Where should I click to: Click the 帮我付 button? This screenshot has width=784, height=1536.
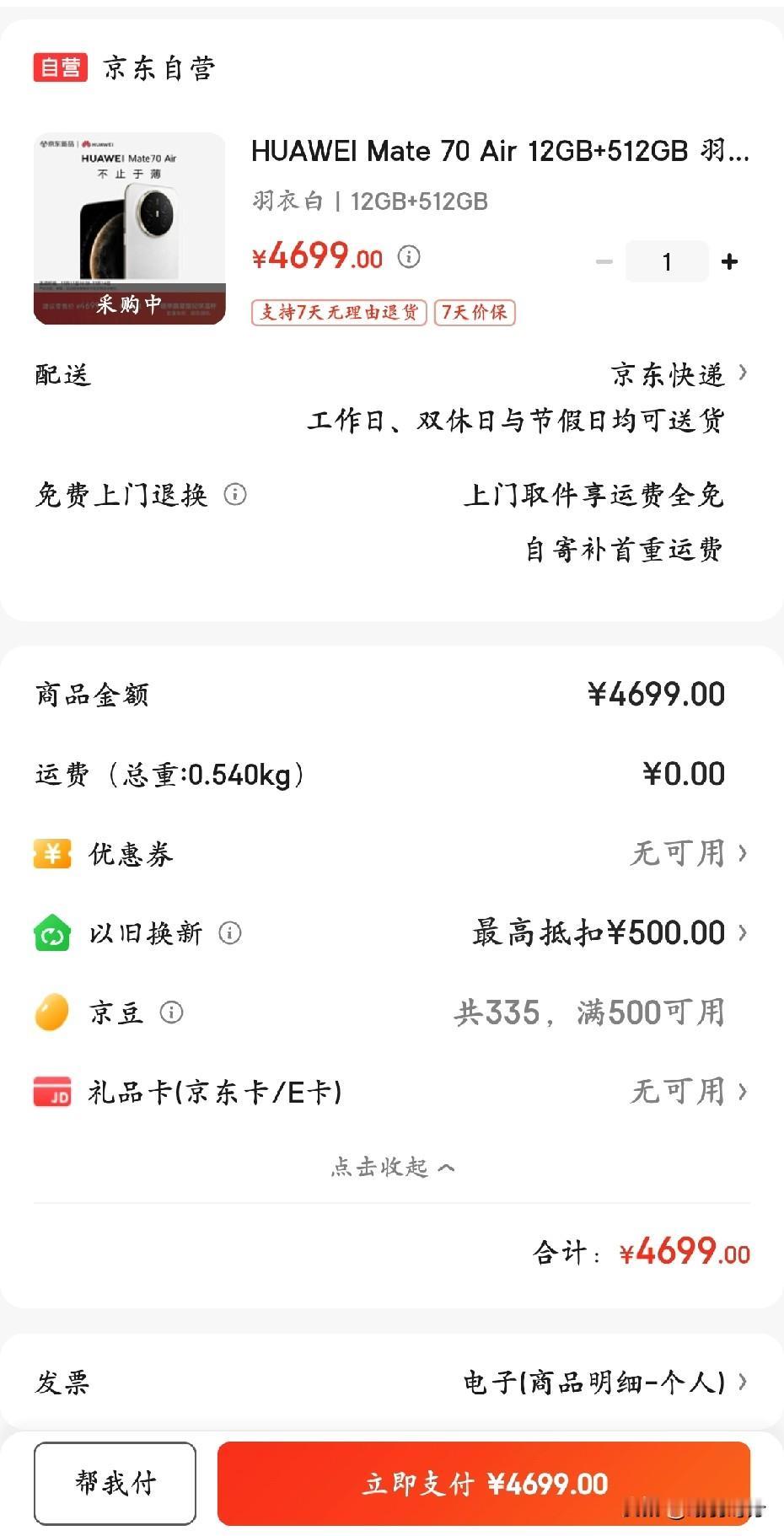pos(115,1484)
